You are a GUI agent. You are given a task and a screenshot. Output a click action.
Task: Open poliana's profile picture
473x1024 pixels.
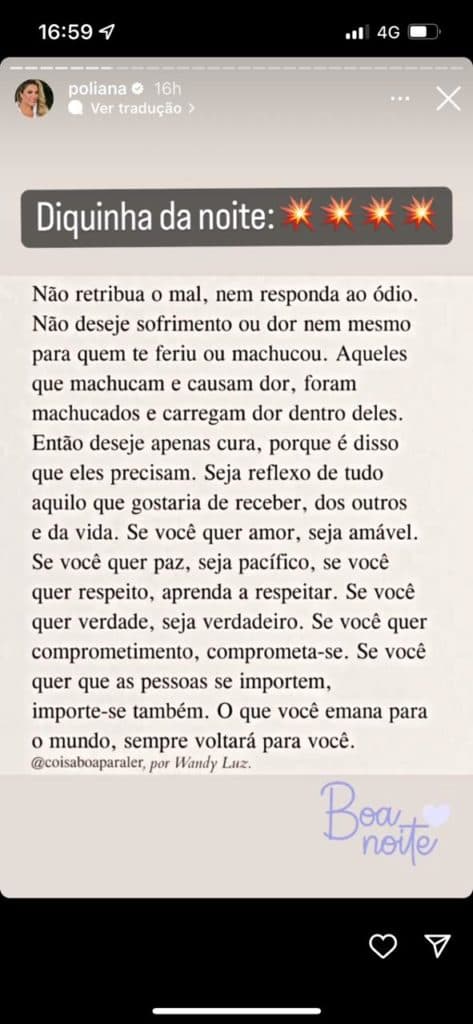pos(34,99)
